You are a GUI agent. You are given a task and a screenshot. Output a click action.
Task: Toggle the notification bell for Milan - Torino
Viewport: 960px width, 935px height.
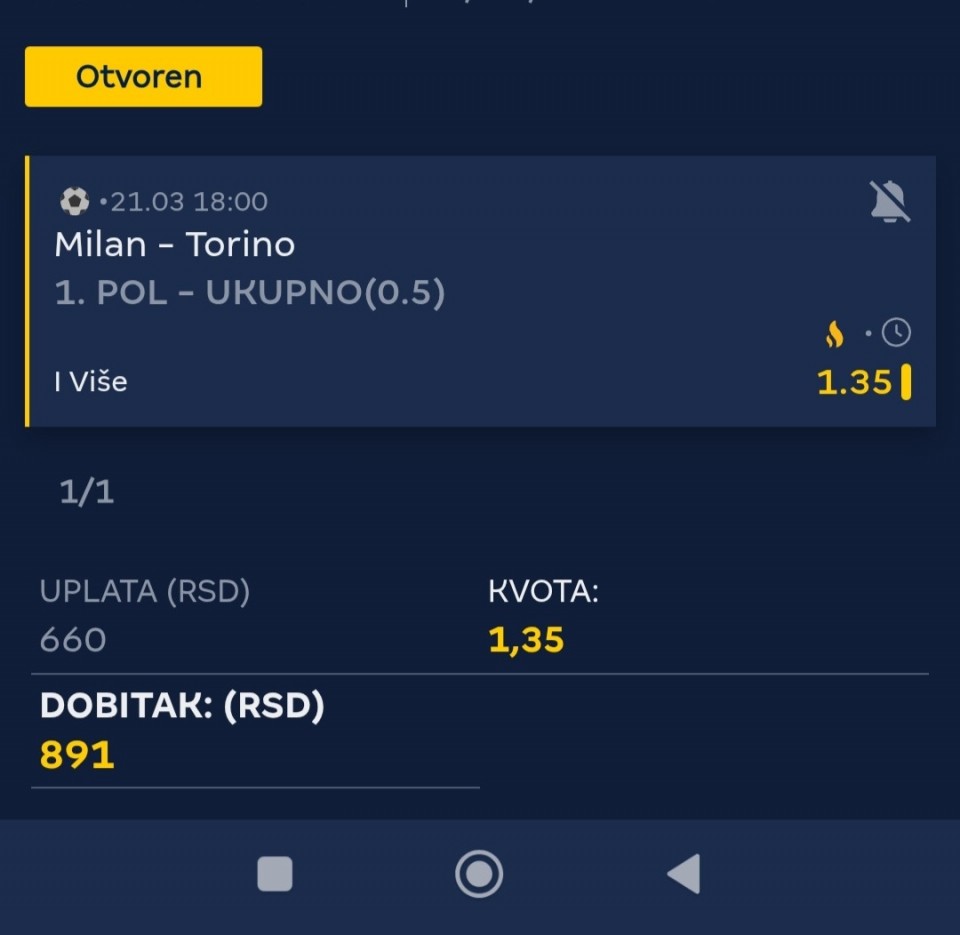click(x=889, y=203)
